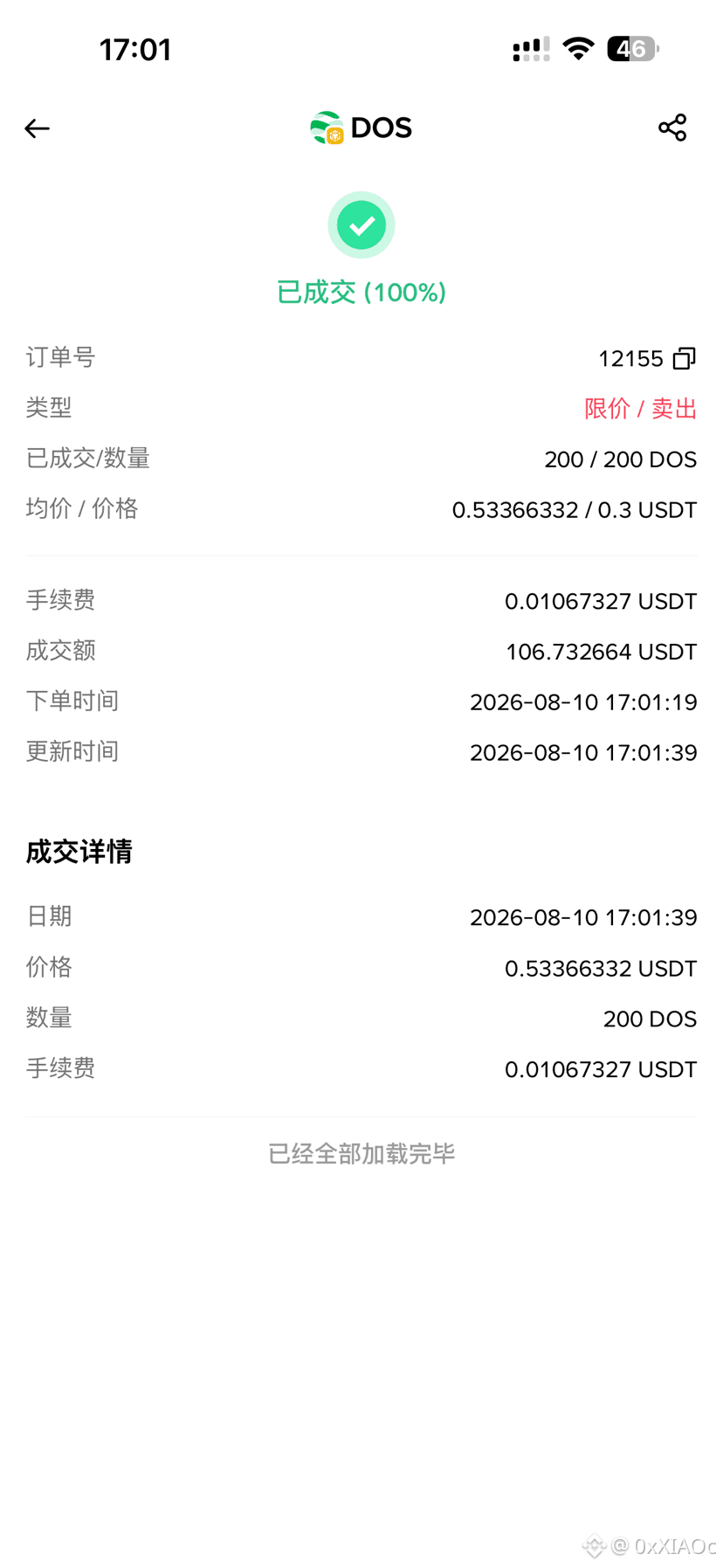Copy order number 12155

pos(685,358)
